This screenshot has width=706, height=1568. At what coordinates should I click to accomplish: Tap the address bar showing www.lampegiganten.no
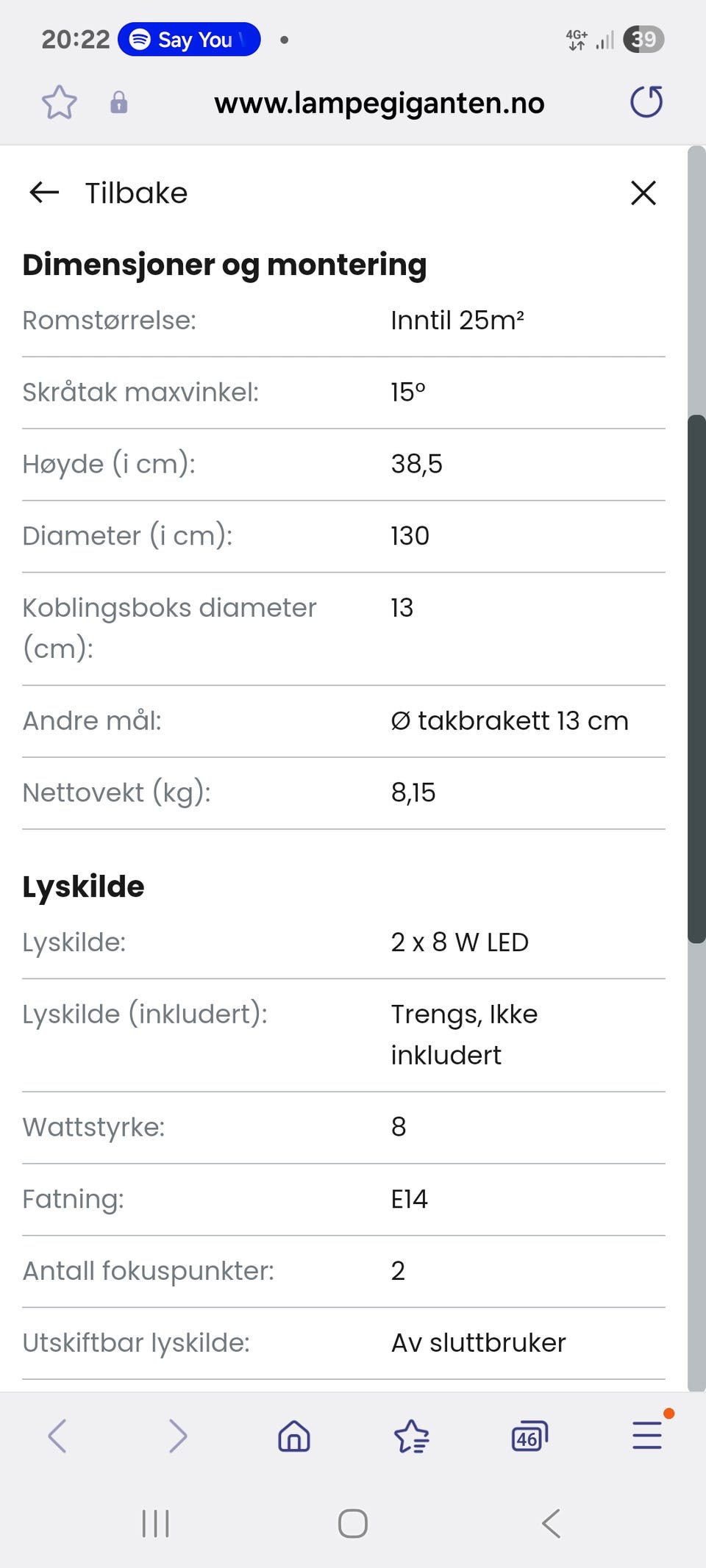click(379, 103)
